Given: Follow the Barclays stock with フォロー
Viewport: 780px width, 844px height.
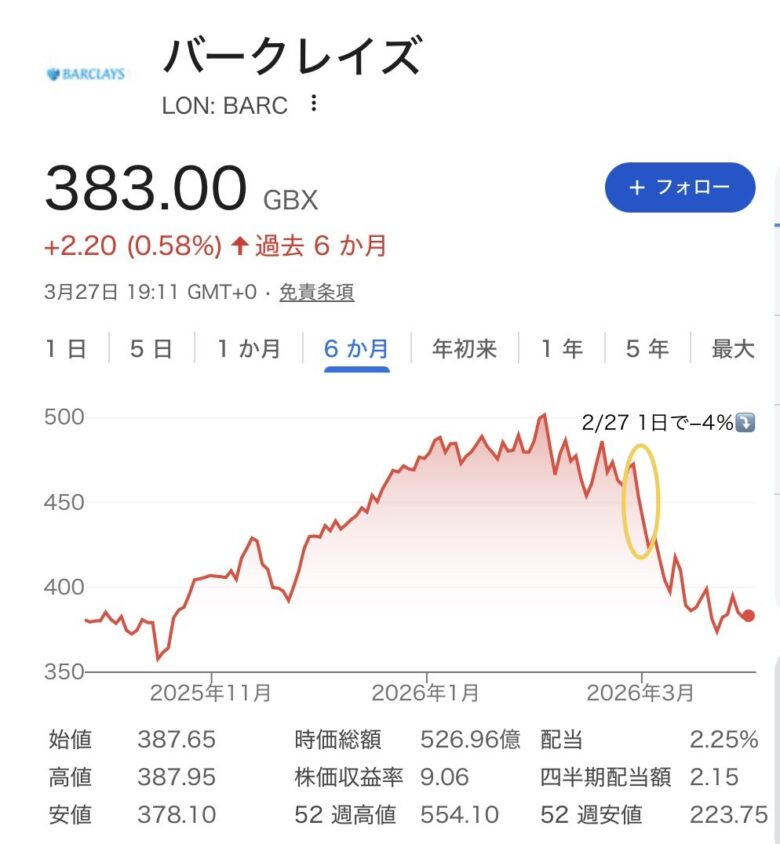Looking at the screenshot, I should coord(680,187).
